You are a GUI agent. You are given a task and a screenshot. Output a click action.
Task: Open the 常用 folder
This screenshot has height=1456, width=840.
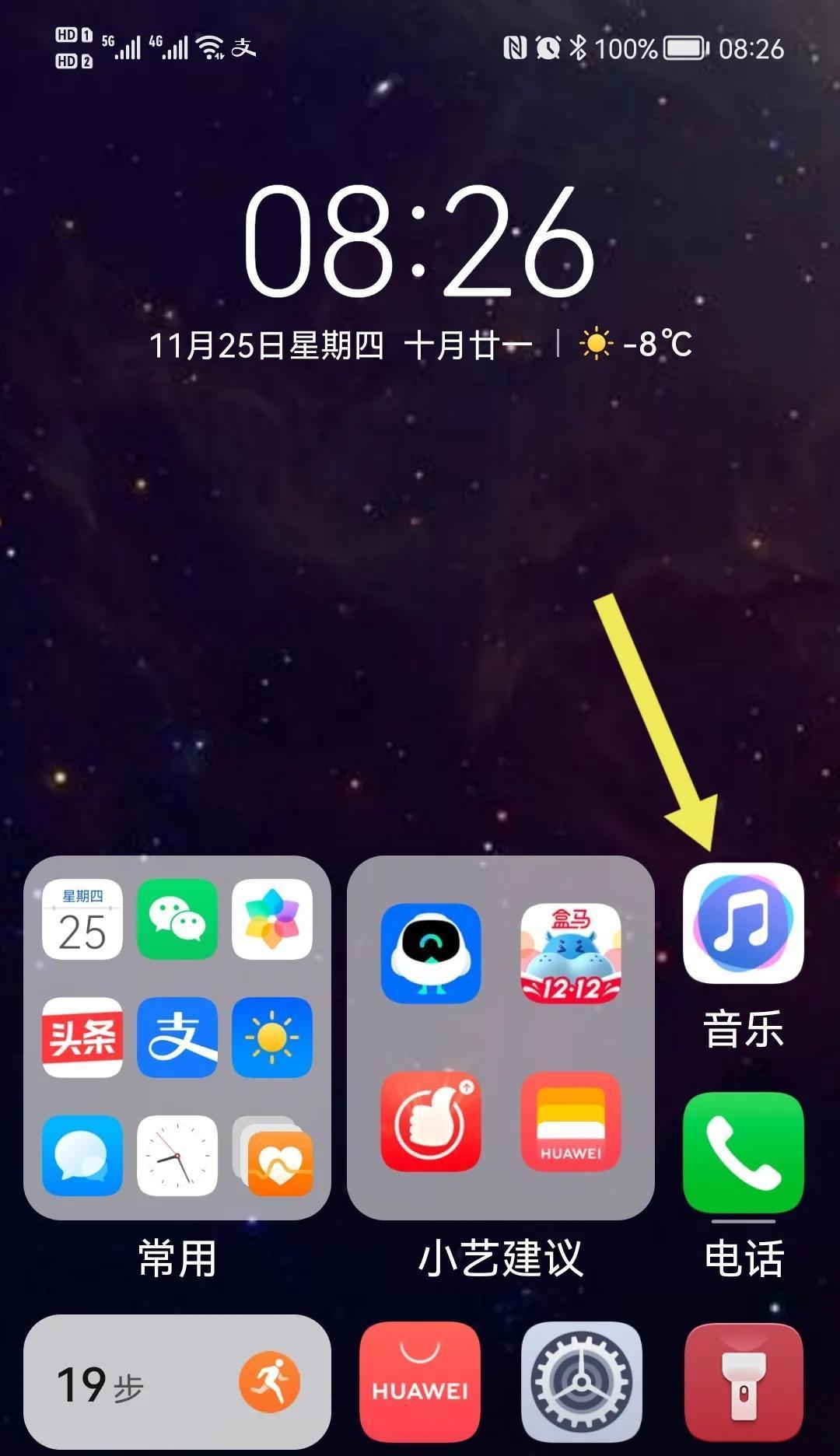[x=177, y=1258]
